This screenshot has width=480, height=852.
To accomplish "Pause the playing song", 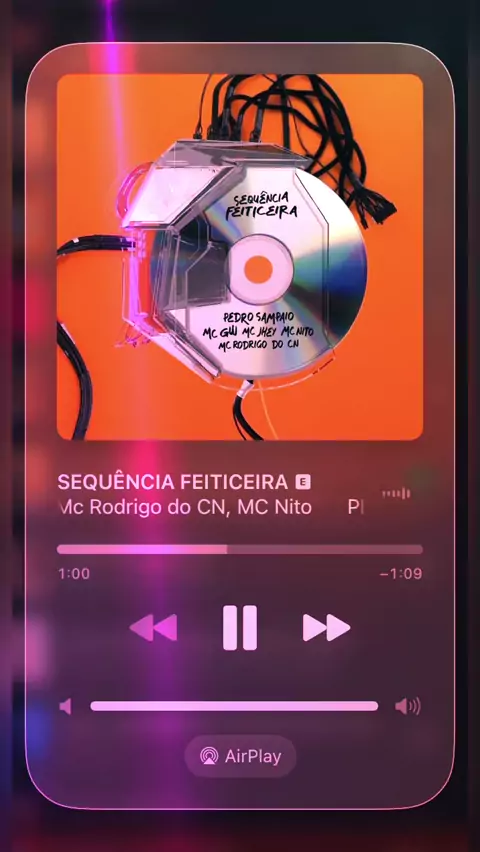I will click(240, 628).
